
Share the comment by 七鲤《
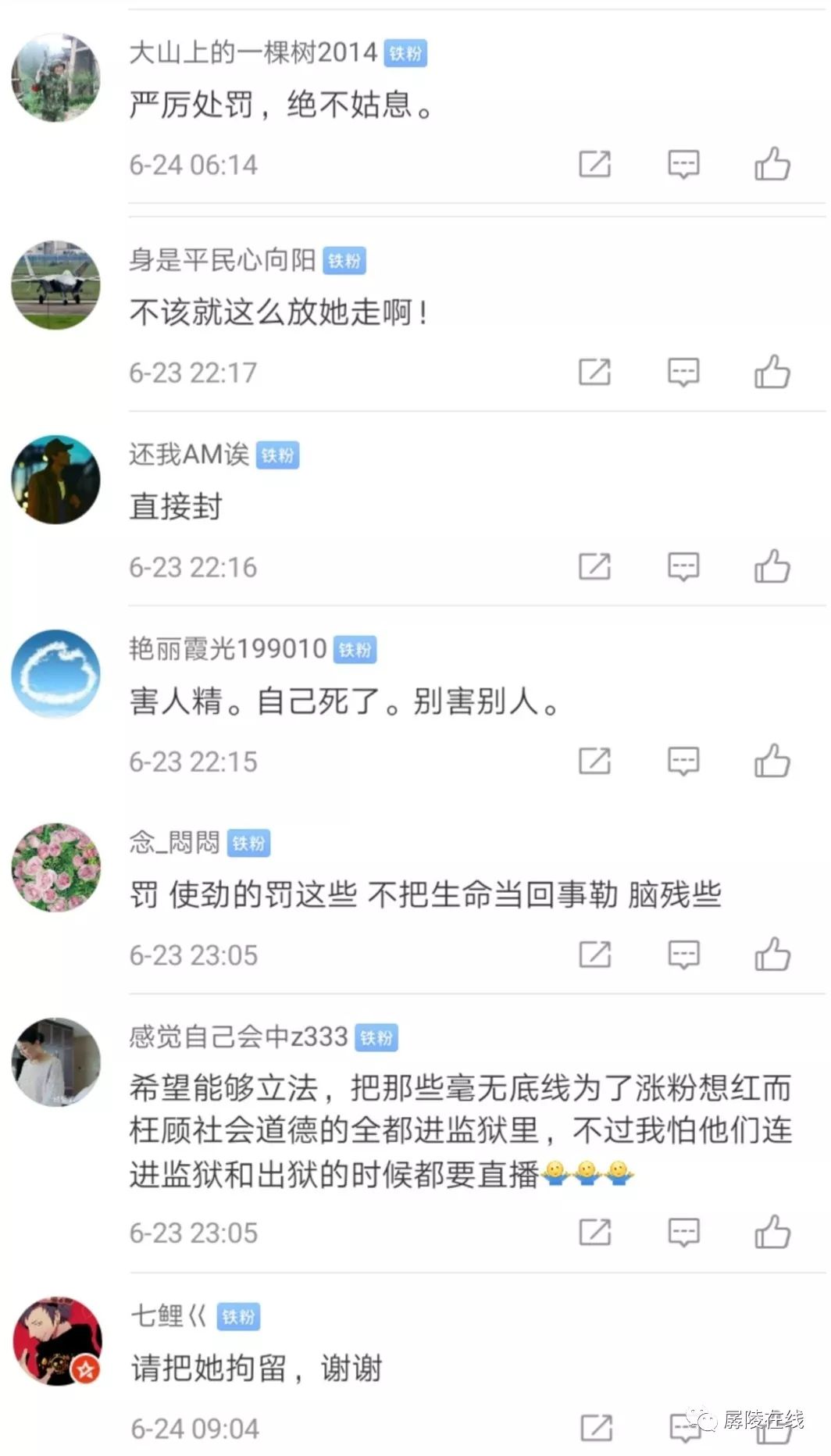[x=596, y=1428]
